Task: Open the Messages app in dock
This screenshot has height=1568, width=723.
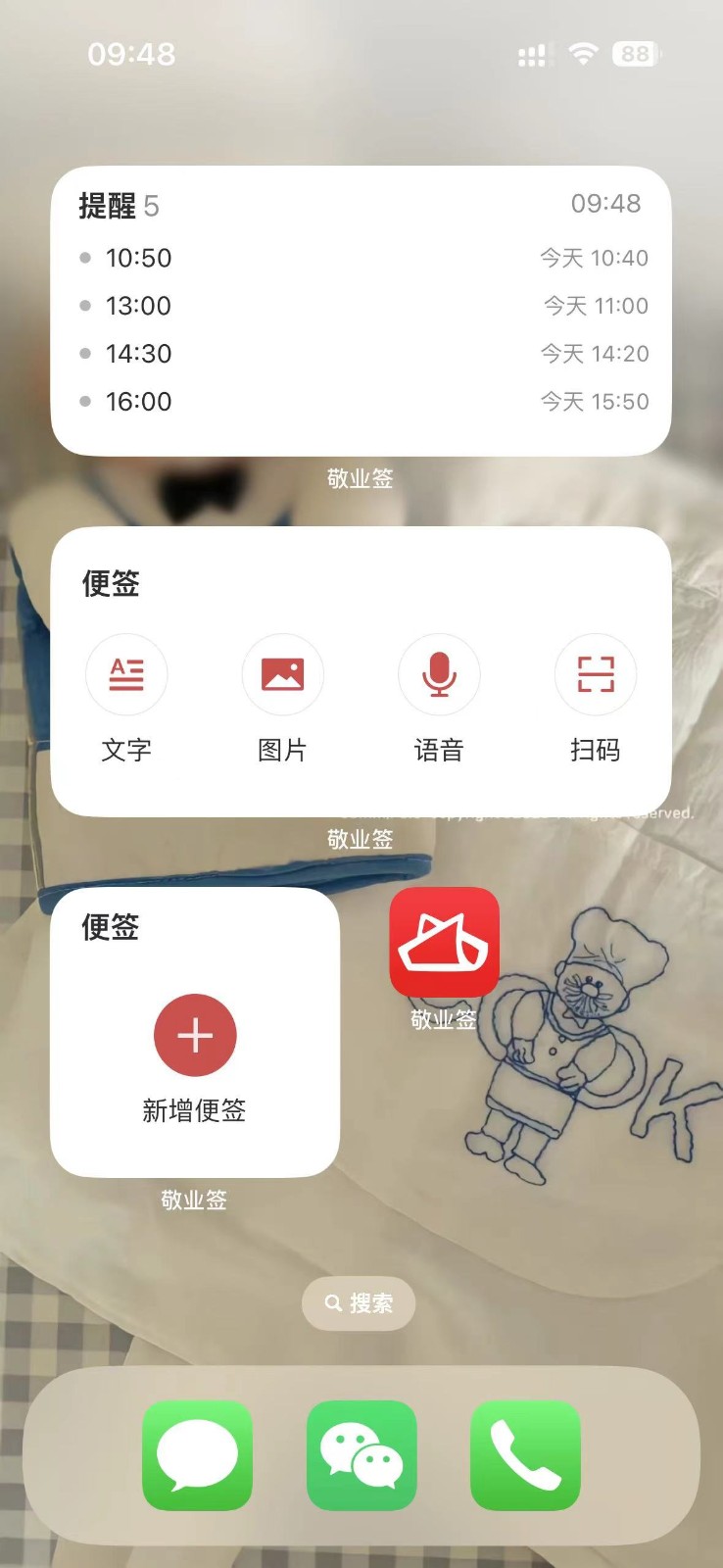Action: [x=197, y=1455]
